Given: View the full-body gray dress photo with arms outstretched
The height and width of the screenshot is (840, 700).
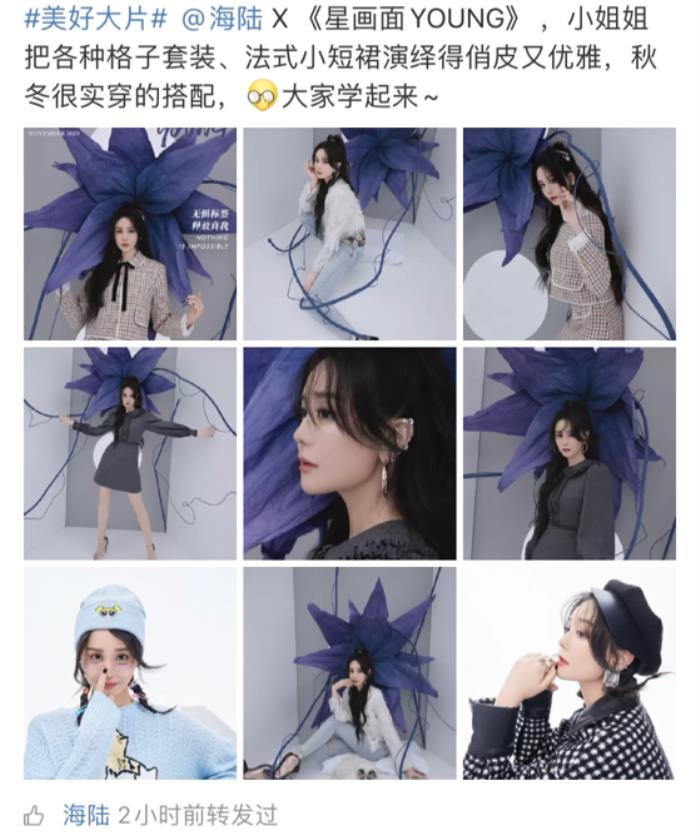Looking at the screenshot, I should pos(130,453).
